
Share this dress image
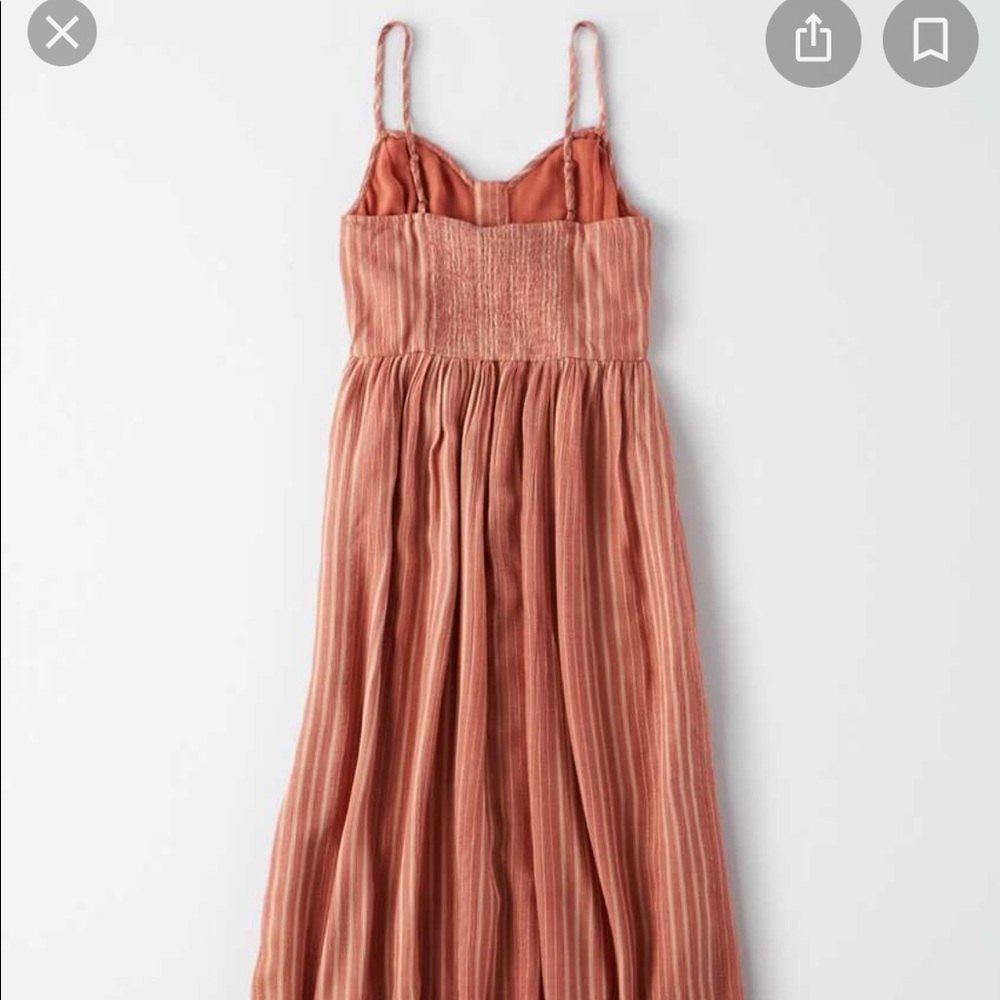[x=813, y=40]
